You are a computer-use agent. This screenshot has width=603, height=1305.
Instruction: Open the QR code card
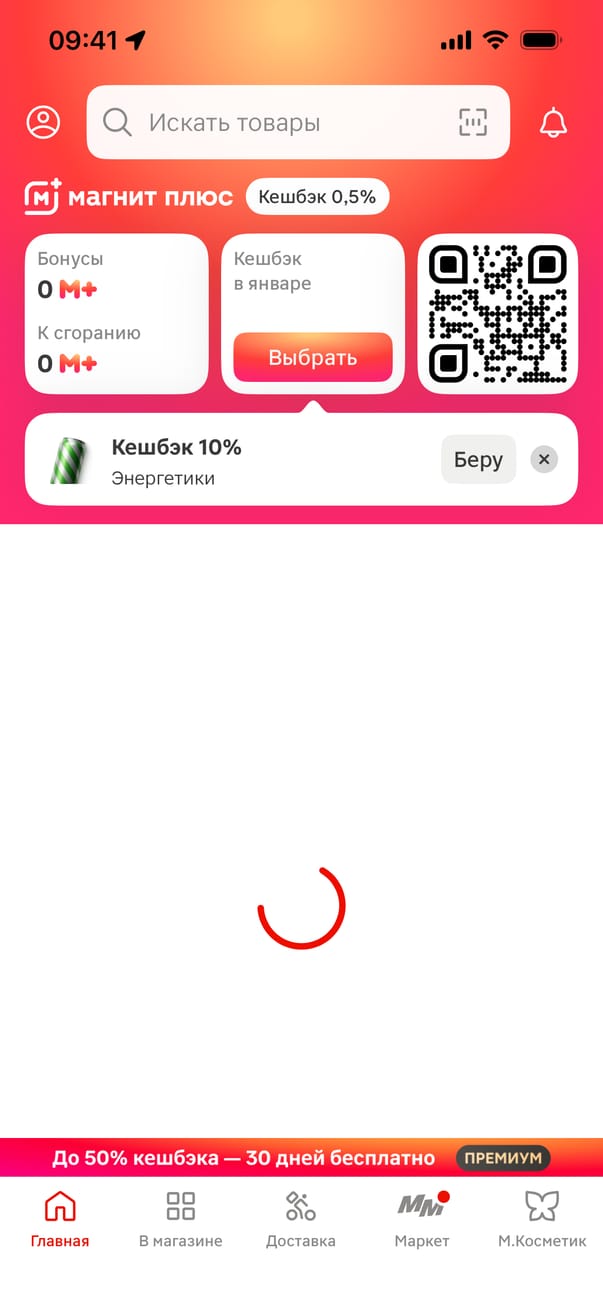pos(497,313)
